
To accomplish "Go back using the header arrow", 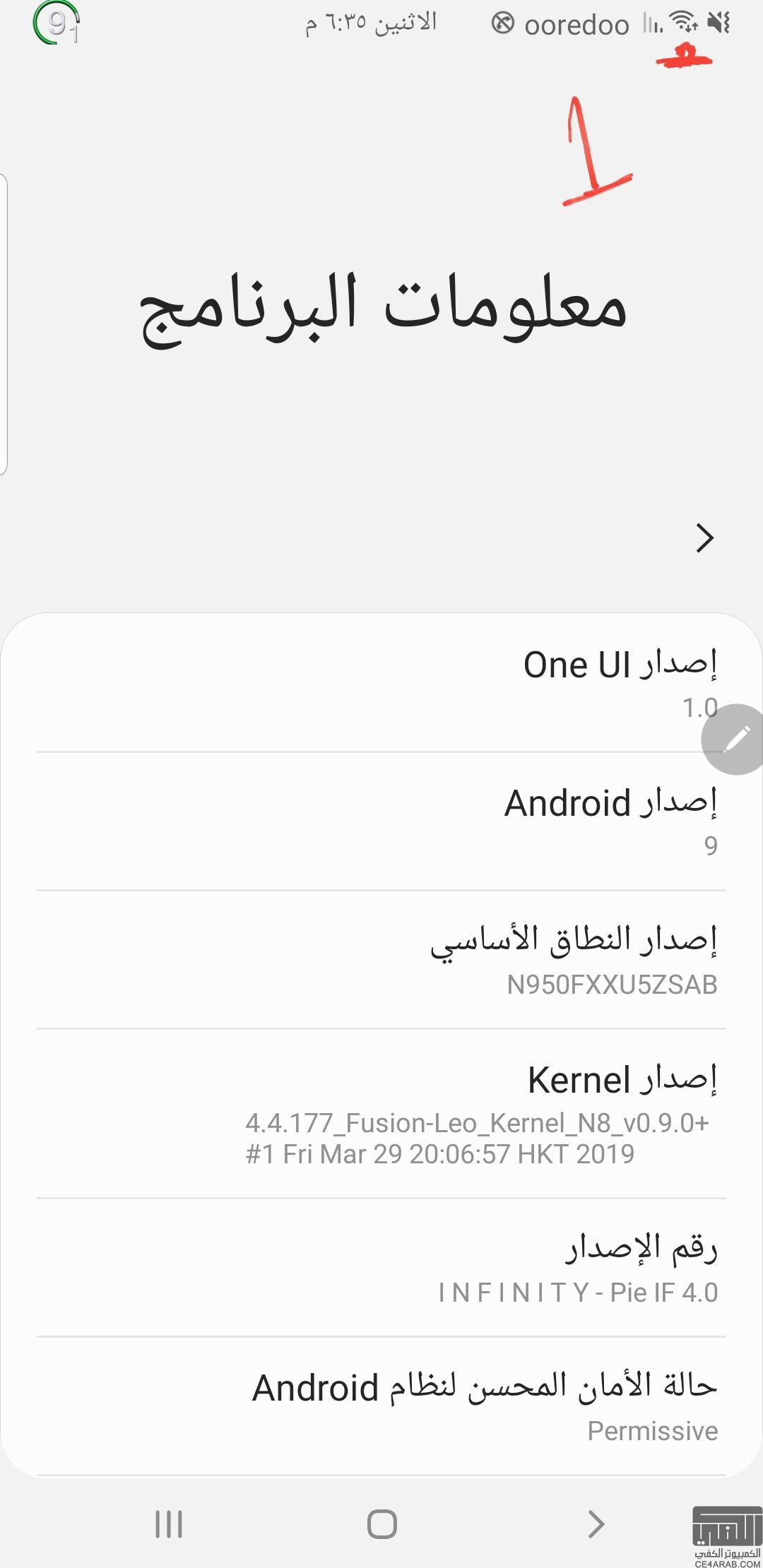I will point(704,538).
